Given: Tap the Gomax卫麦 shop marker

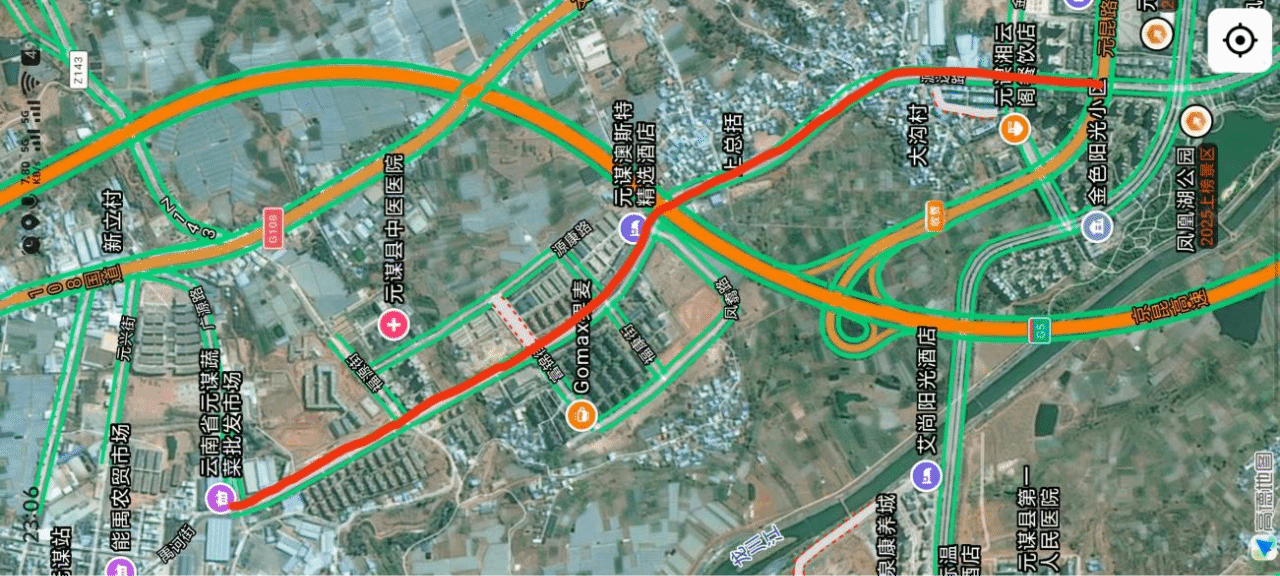Looking at the screenshot, I should (x=581, y=414).
